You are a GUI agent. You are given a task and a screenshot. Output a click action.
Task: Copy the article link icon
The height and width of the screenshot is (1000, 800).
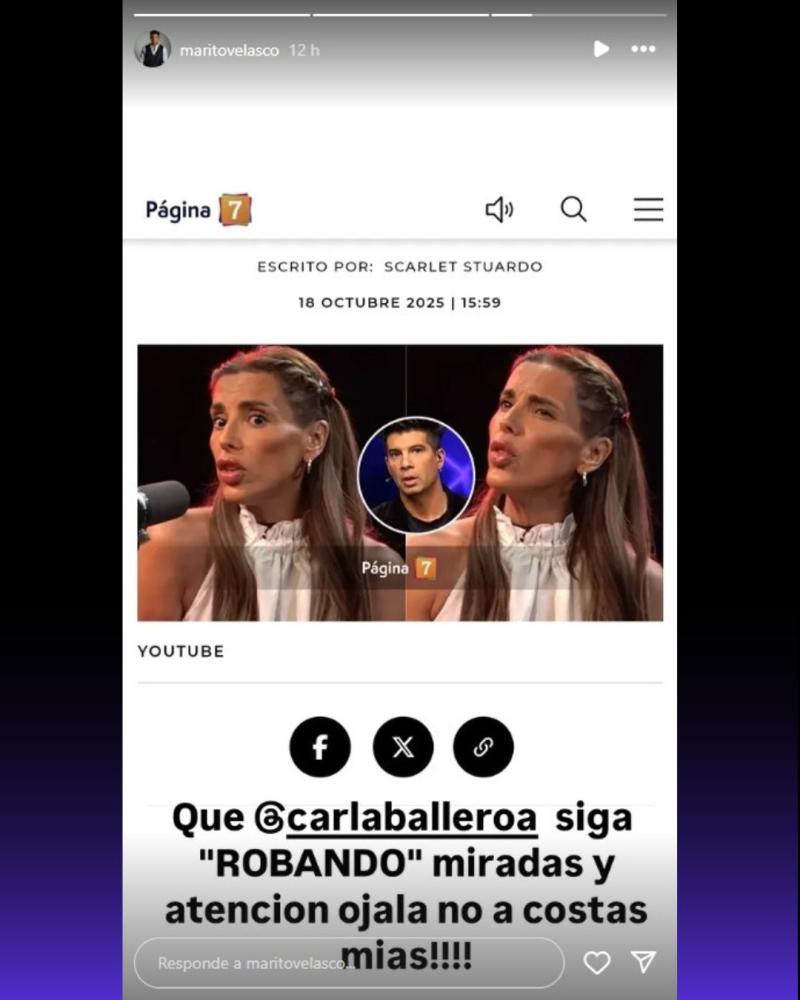point(483,746)
